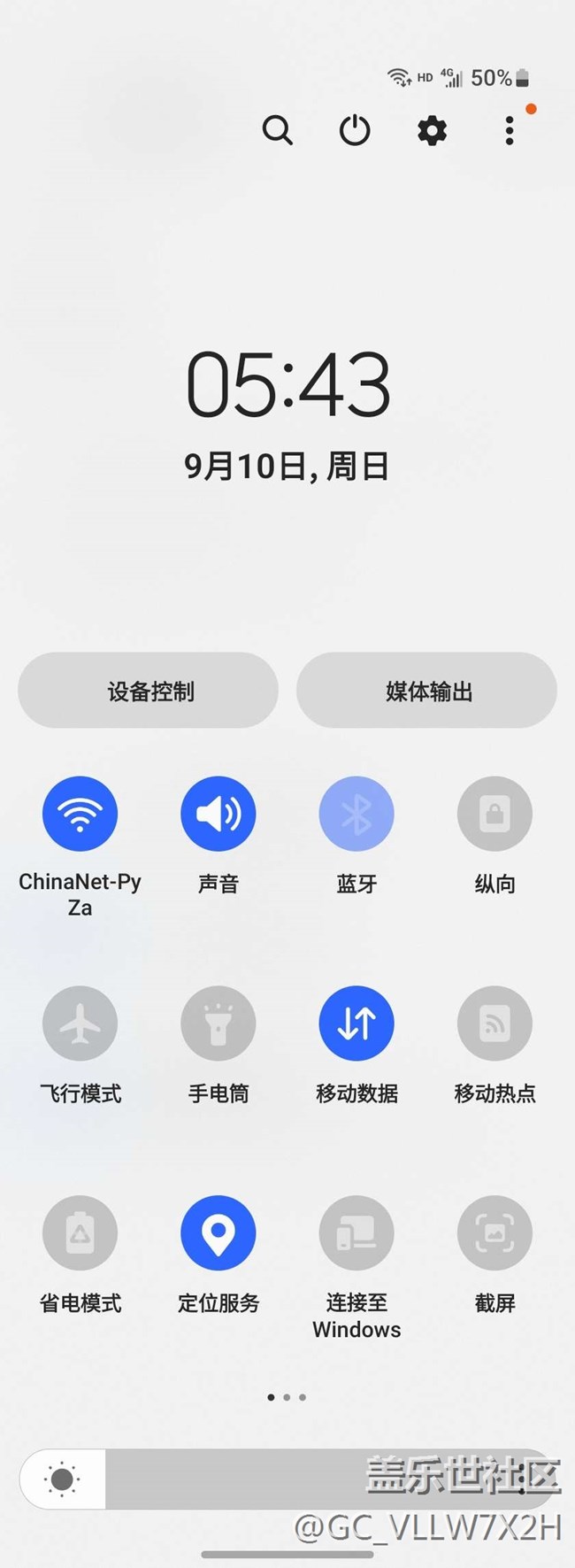Open the power off menu
The image size is (575, 1568).
[x=355, y=131]
